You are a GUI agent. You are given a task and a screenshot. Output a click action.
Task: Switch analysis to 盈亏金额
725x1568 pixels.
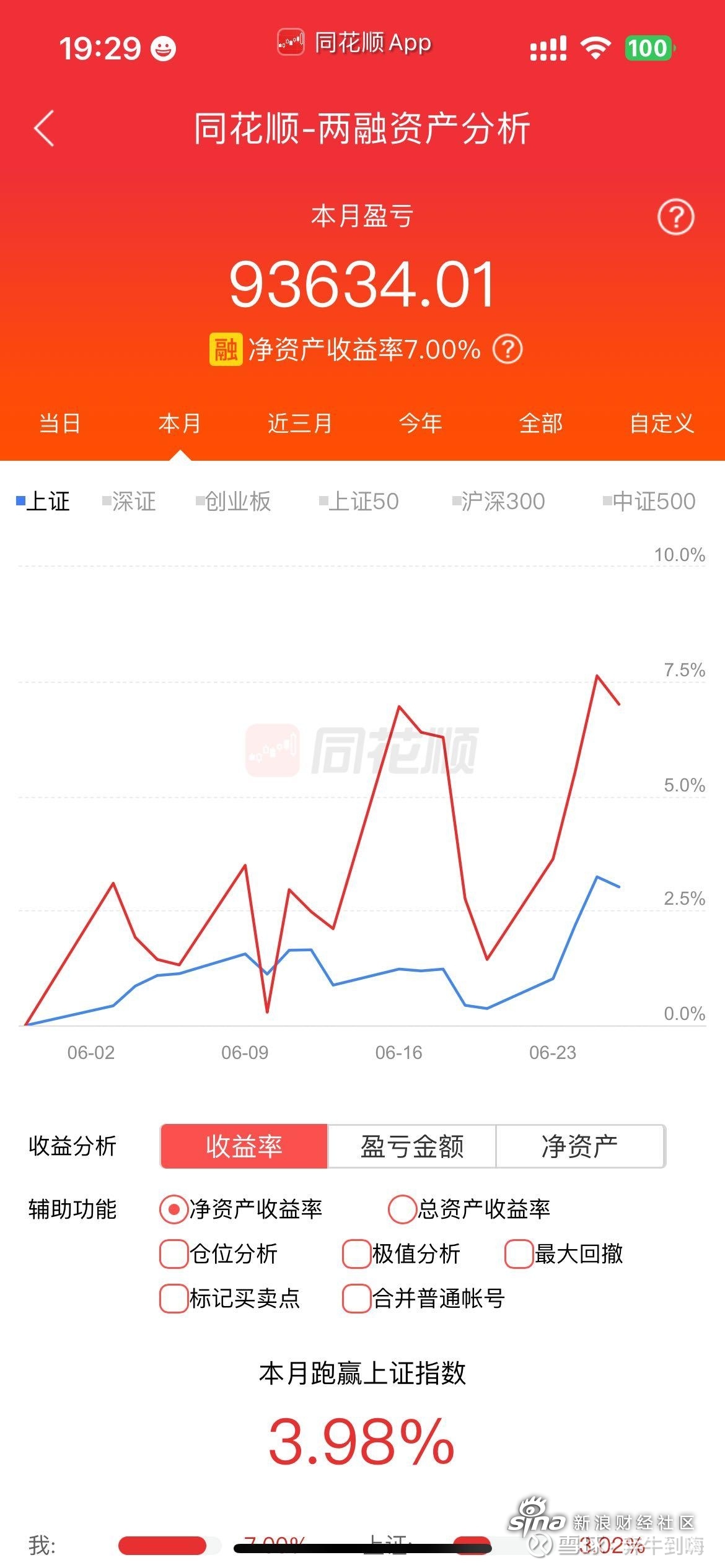click(x=412, y=1146)
